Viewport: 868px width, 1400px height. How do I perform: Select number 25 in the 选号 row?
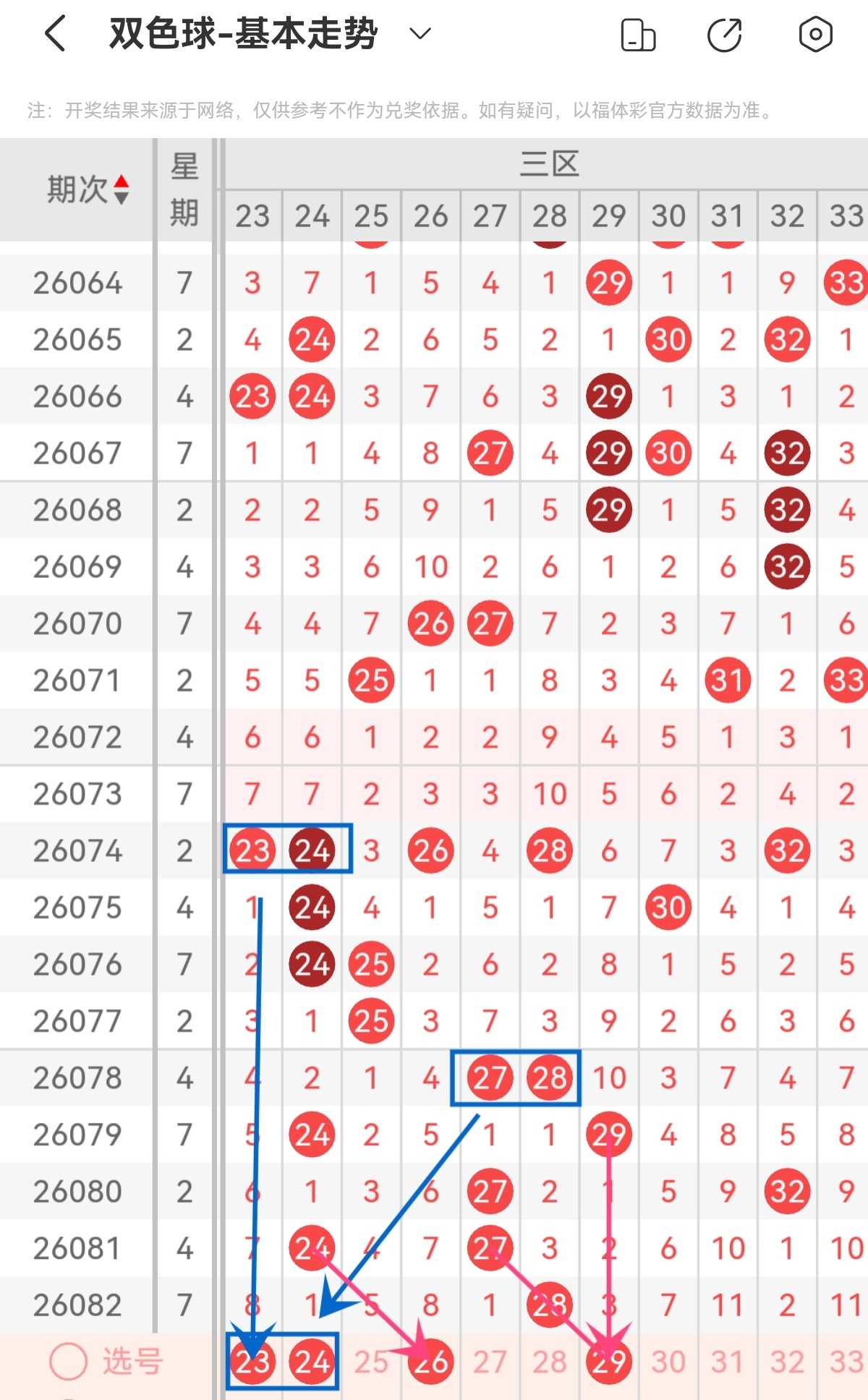[x=371, y=1362]
